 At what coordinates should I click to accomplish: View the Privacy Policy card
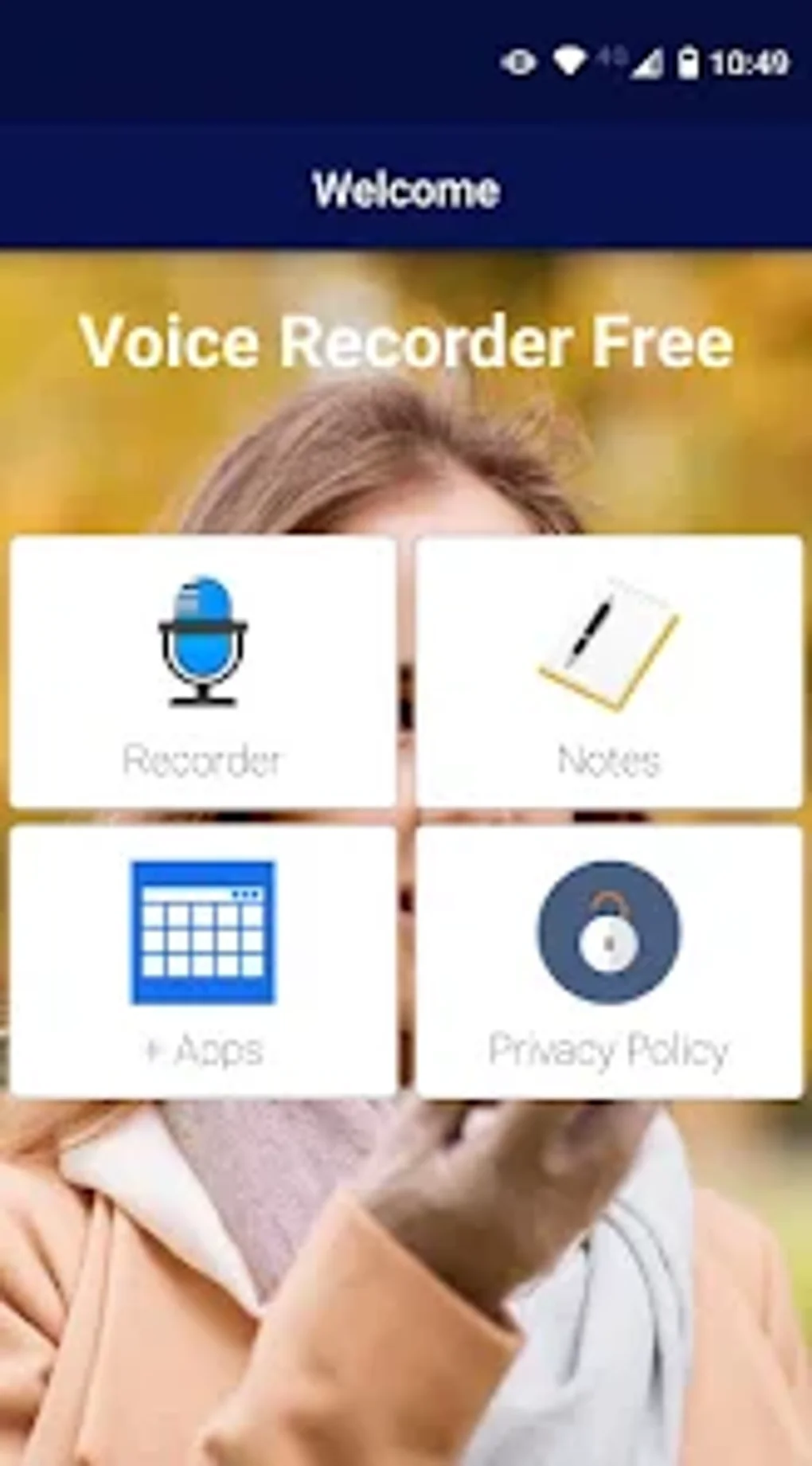pos(607,960)
